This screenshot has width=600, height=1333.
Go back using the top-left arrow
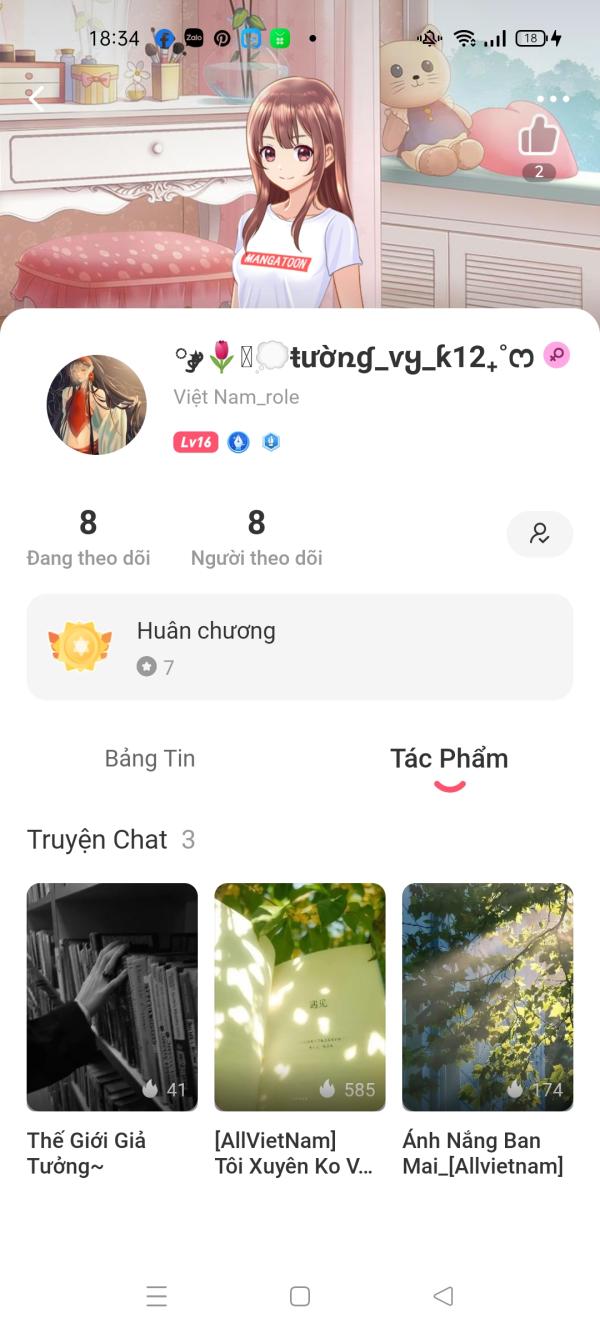[36, 98]
